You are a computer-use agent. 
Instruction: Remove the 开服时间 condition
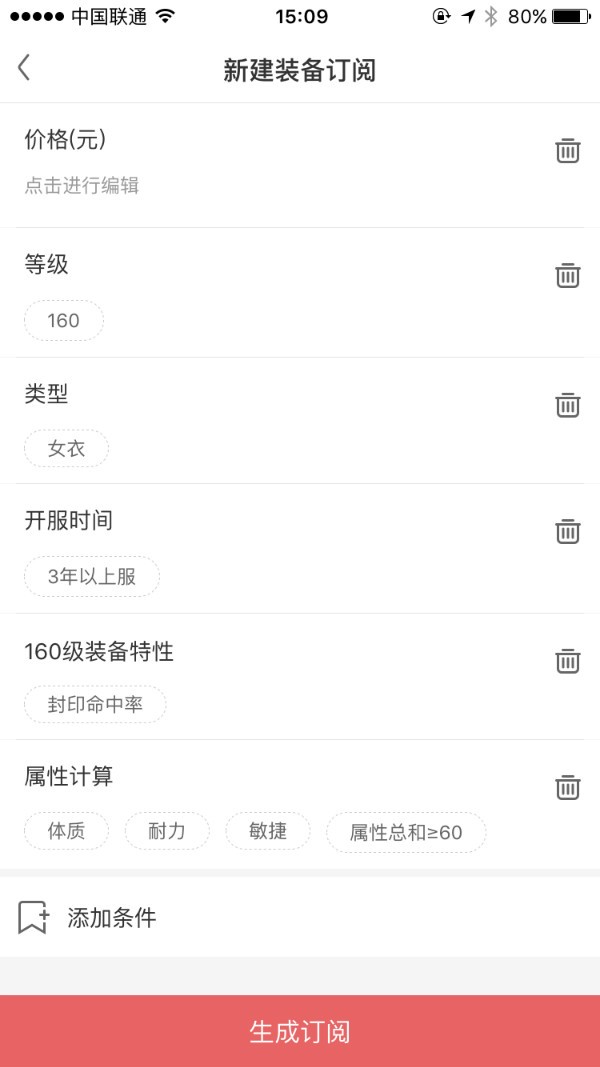tap(568, 531)
